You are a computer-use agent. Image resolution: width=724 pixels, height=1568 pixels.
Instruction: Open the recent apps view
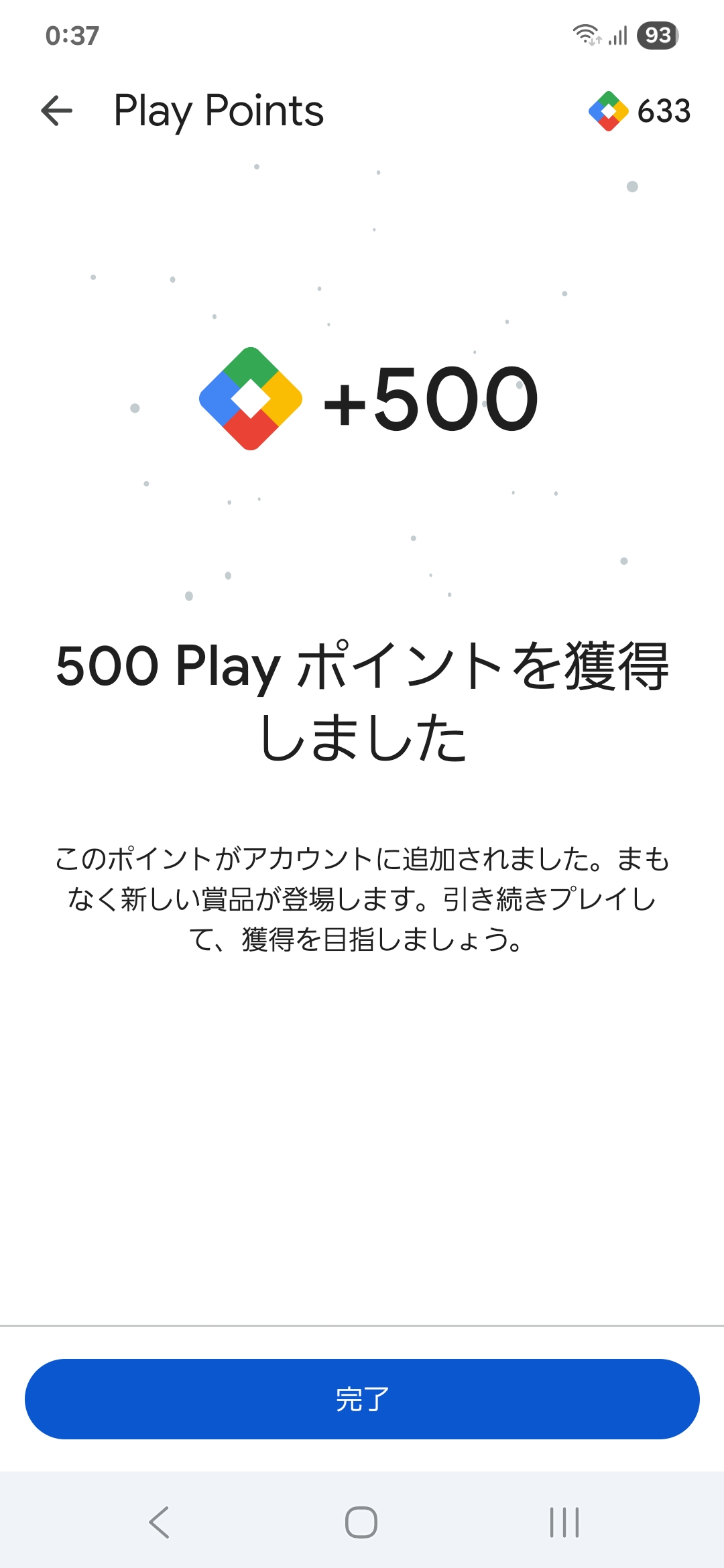(x=564, y=1522)
